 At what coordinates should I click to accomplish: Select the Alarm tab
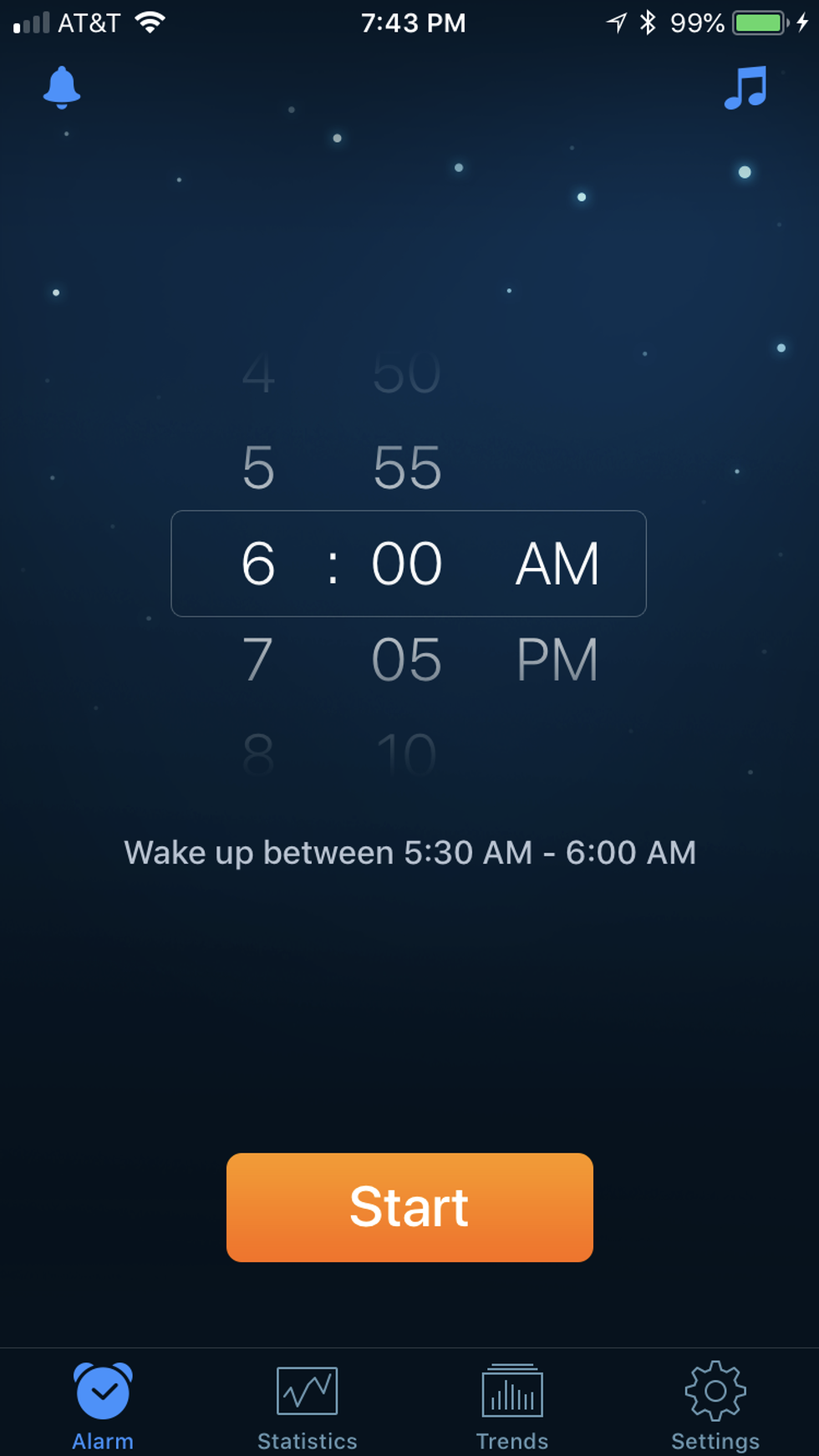pos(103,1406)
